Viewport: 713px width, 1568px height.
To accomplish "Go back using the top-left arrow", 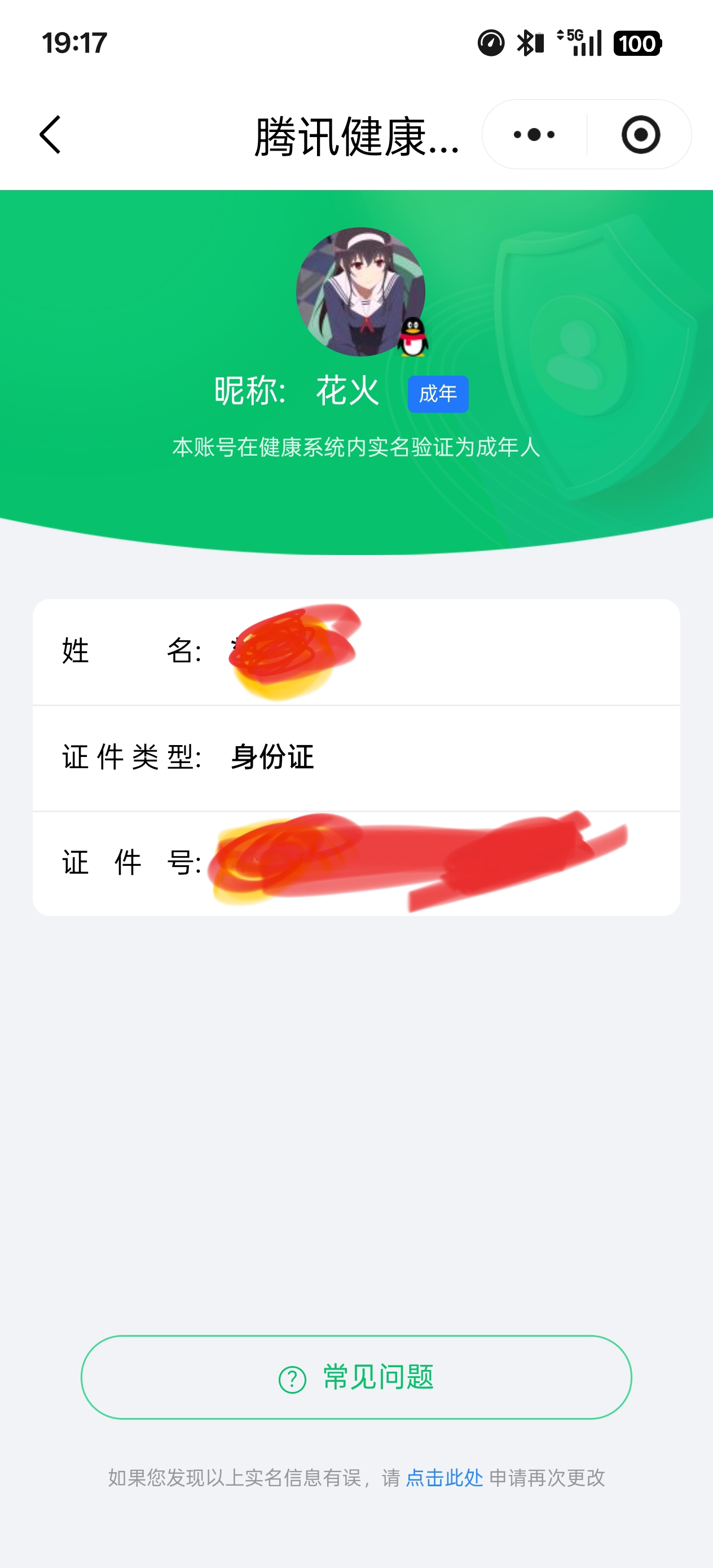I will pyautogui.click(x=50, y=135).
